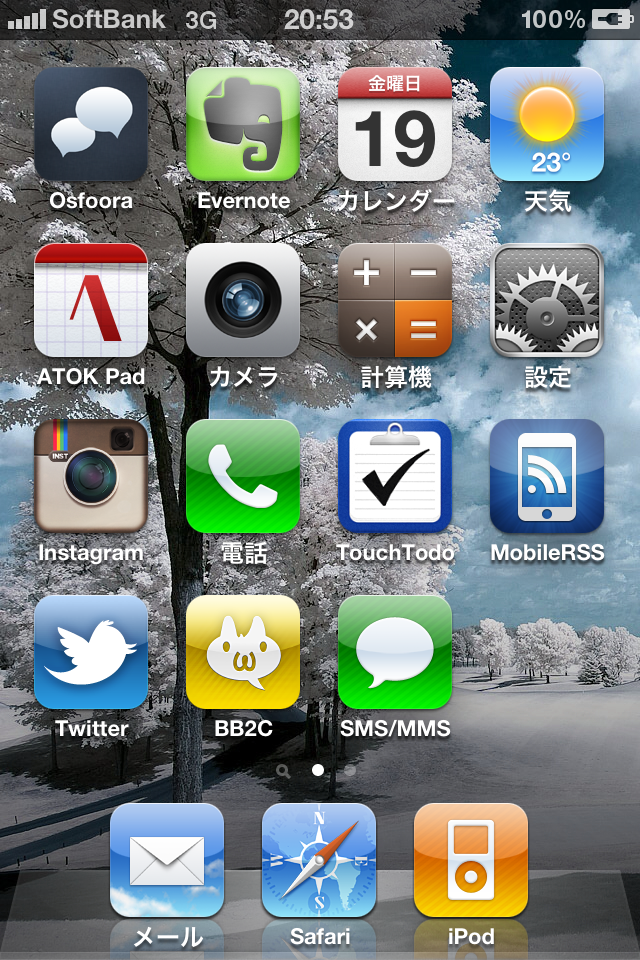Launch Evernote
This screenshot has height=960, width=640.
243,124
